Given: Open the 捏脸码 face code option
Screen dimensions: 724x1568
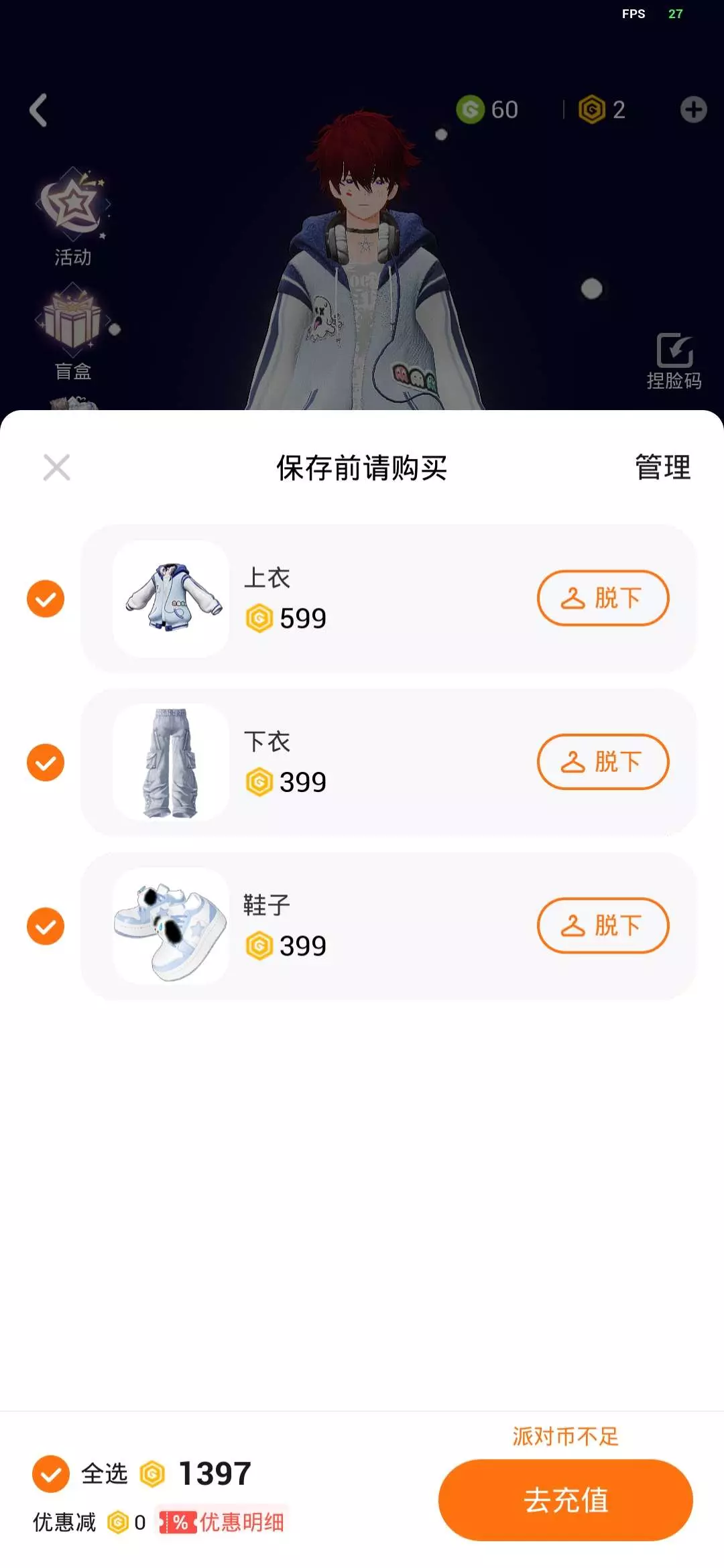Looking at the screenshot, I should point(674,362).
